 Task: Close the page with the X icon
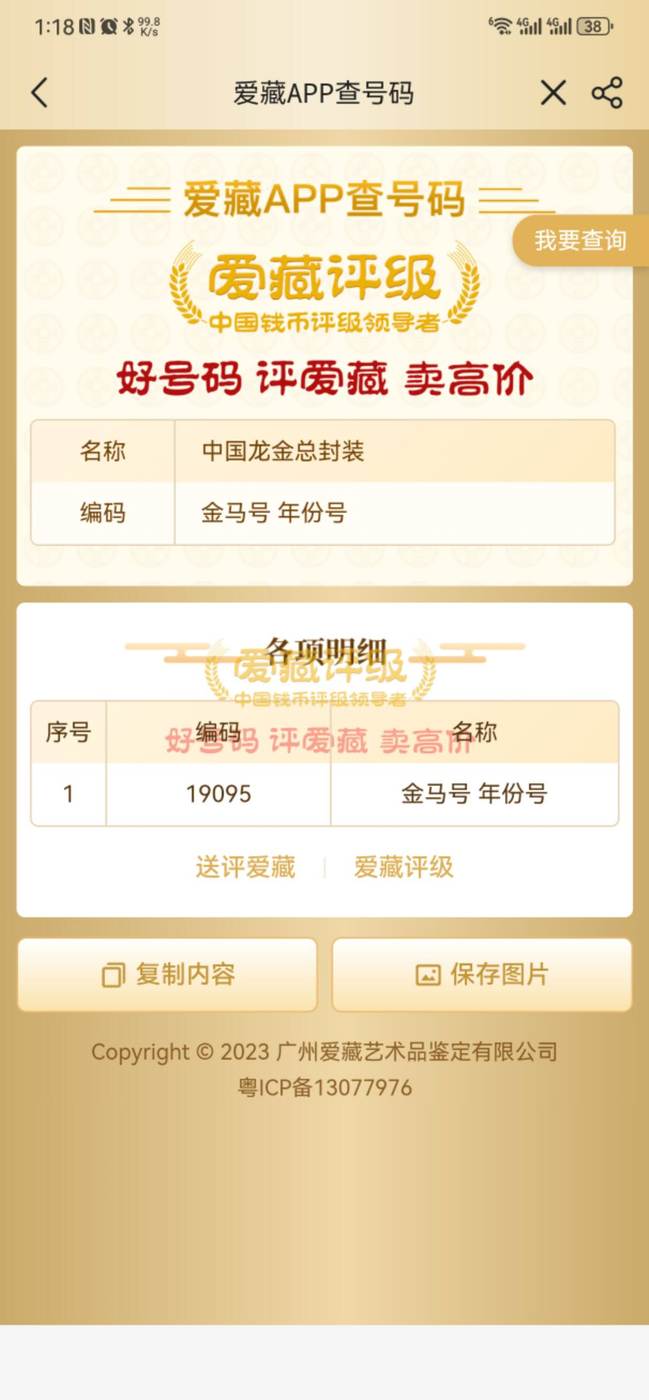[x=553, y=93]
